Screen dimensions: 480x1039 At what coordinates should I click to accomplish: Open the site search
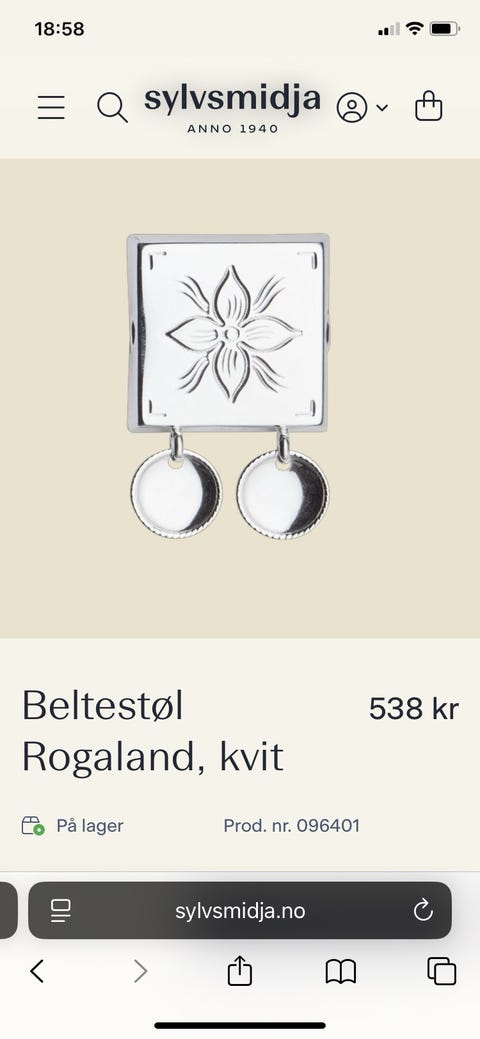[x=112, y=107]
